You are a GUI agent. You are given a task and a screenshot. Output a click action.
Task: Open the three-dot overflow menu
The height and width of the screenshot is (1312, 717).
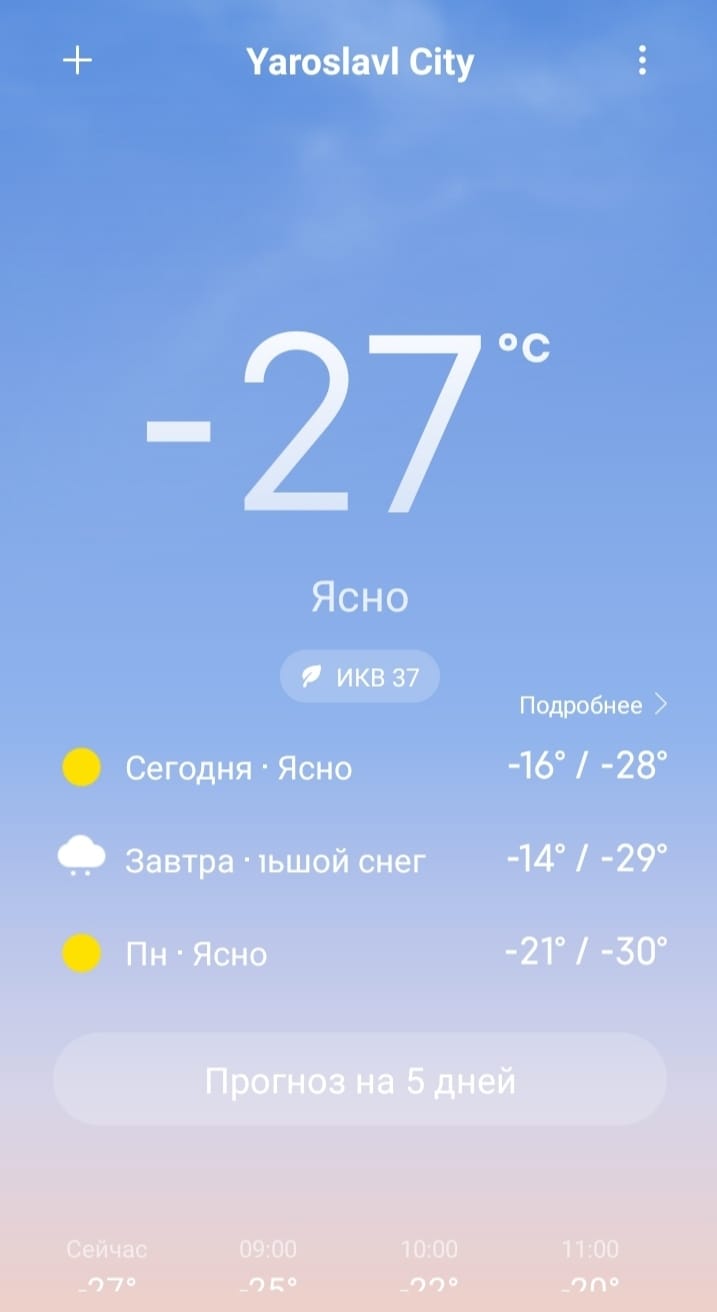pyautogui.click(x=642, y=61)
